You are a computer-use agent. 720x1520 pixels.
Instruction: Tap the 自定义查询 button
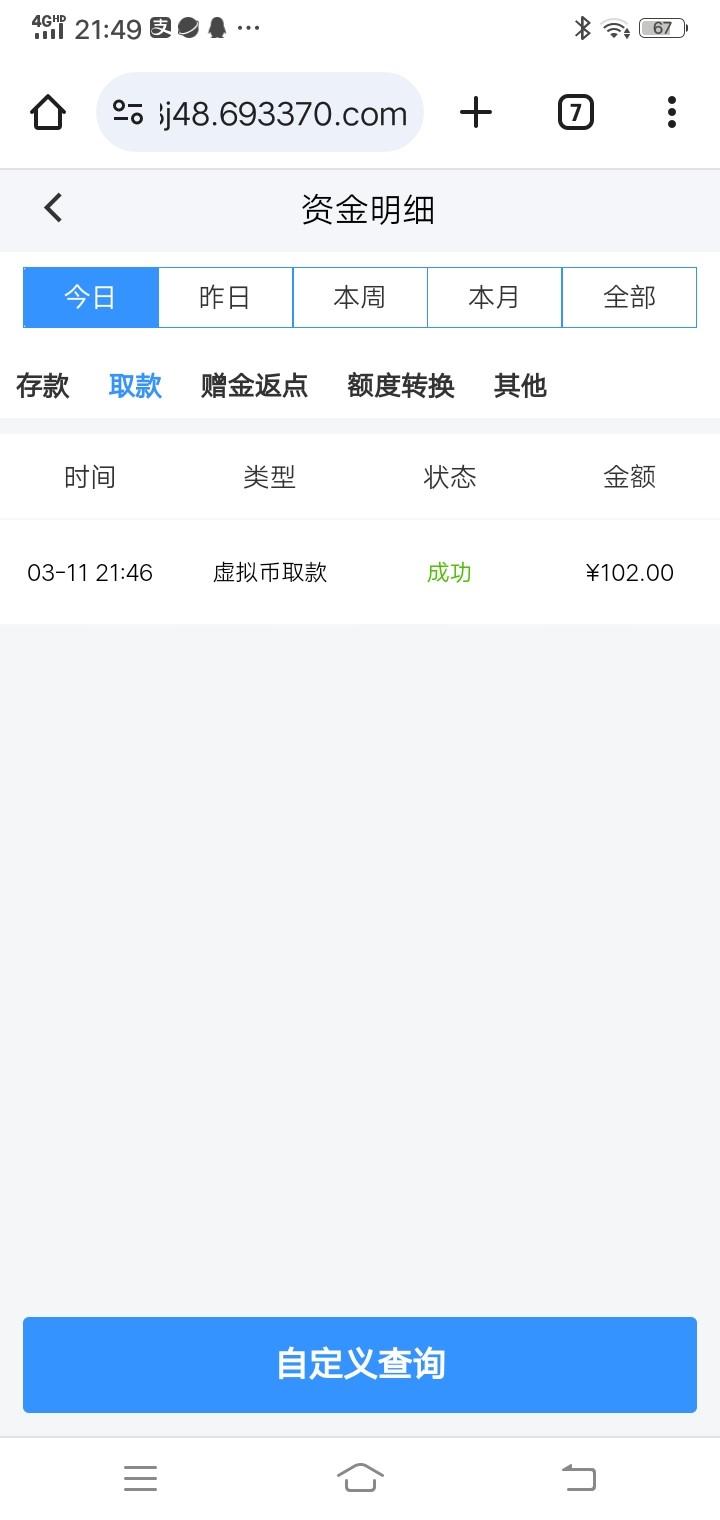(360, 1364)
